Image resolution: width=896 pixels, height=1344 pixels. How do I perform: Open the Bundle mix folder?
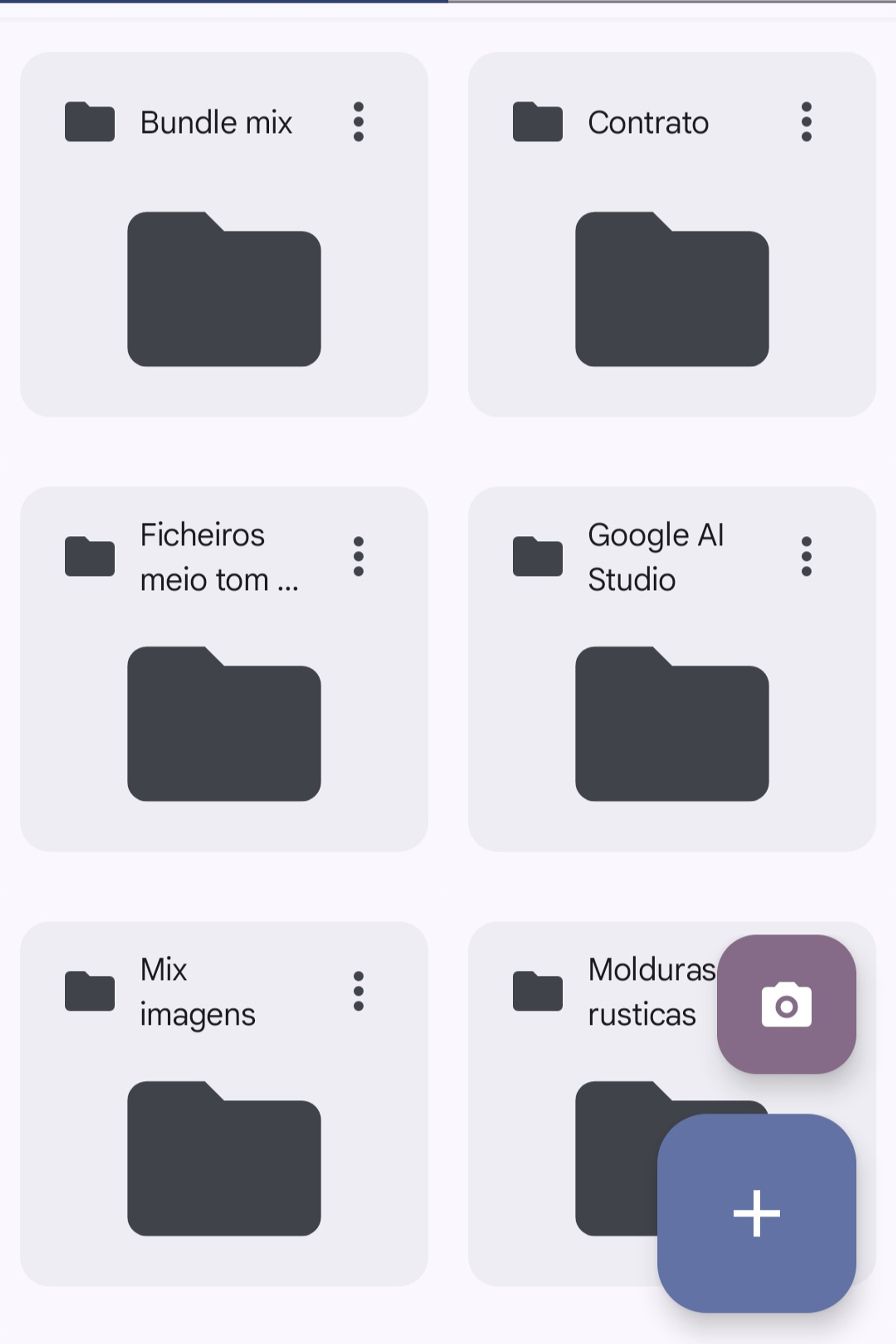coord(224,288)
